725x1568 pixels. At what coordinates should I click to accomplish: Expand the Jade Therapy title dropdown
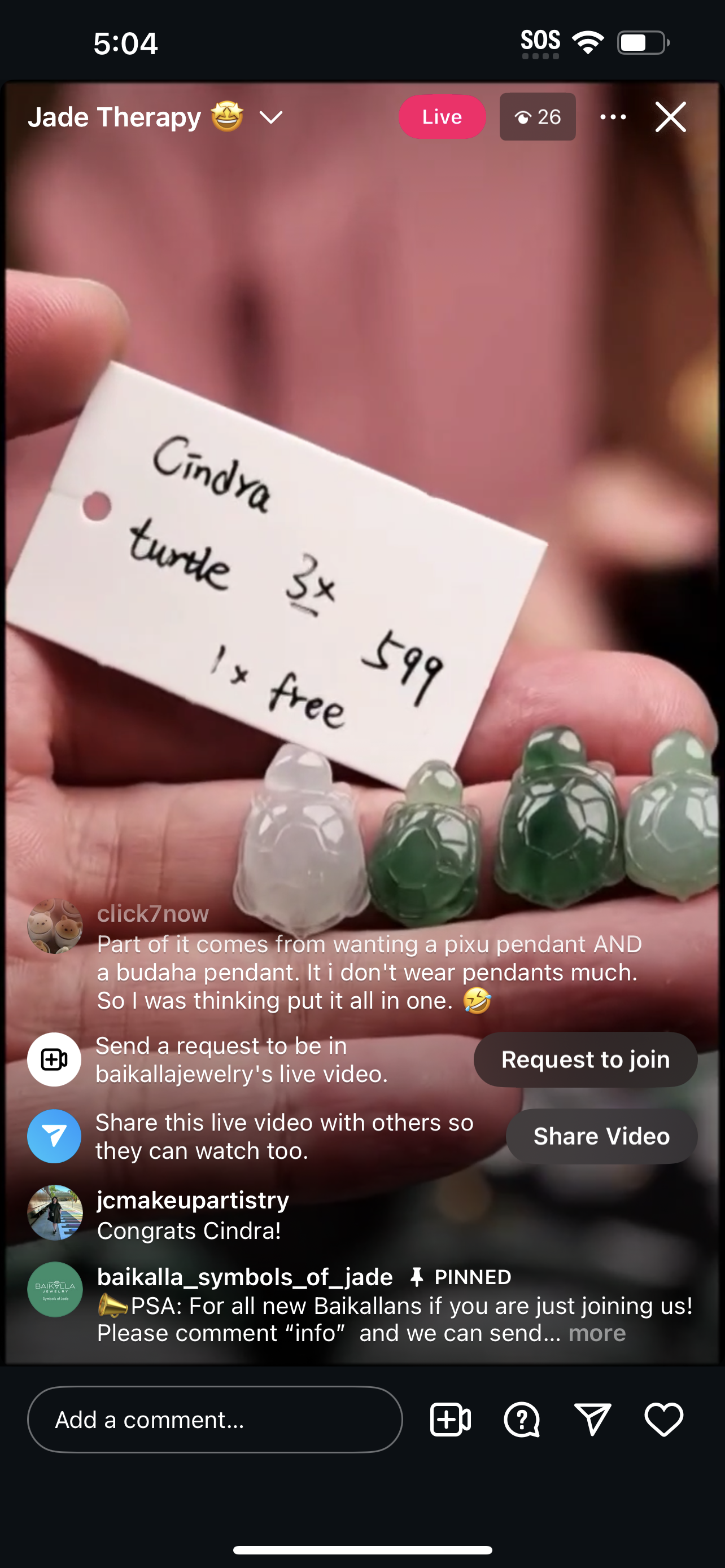[x=271, y=117]
